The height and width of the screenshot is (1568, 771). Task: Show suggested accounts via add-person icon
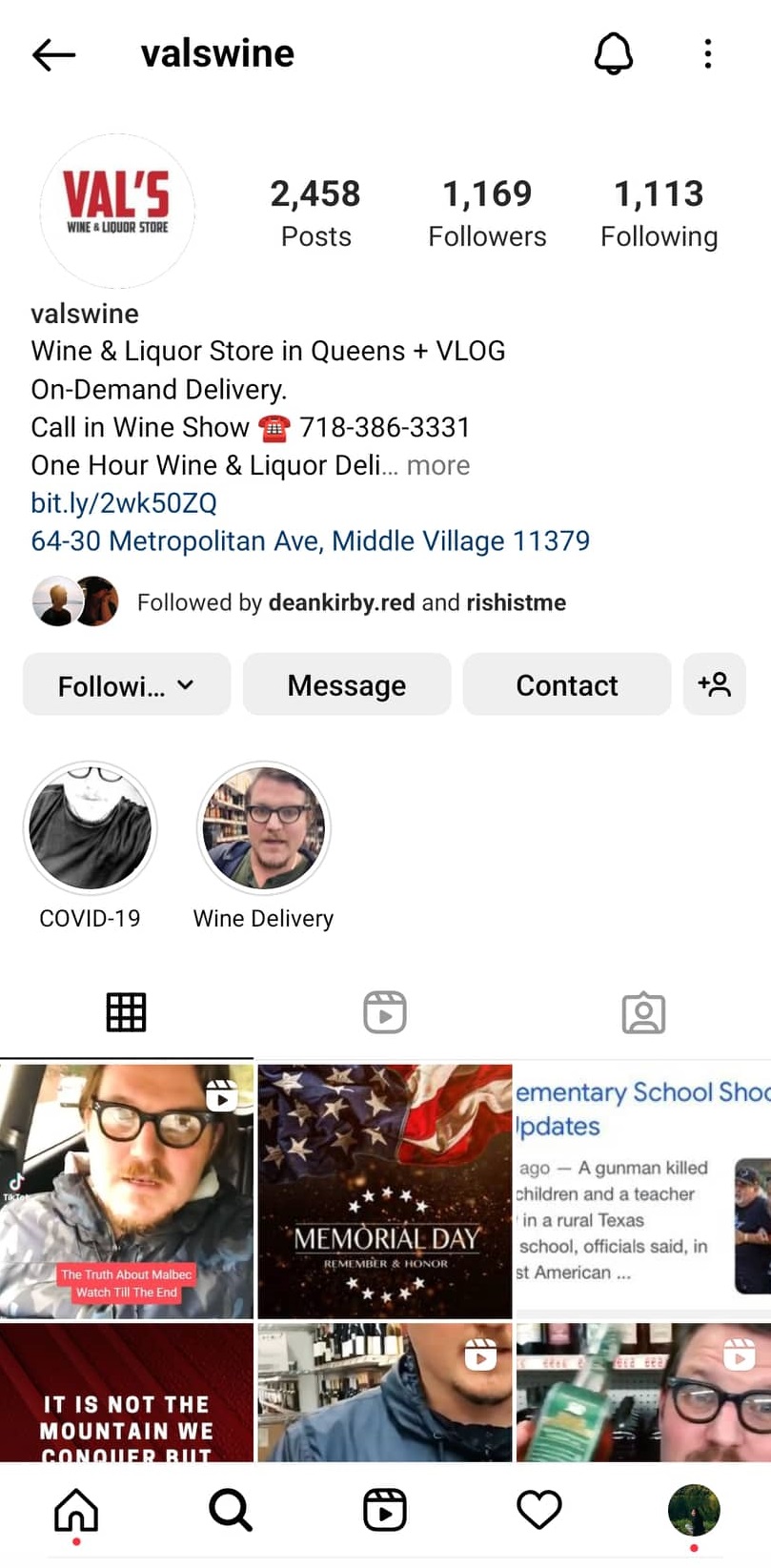point(714,684)
